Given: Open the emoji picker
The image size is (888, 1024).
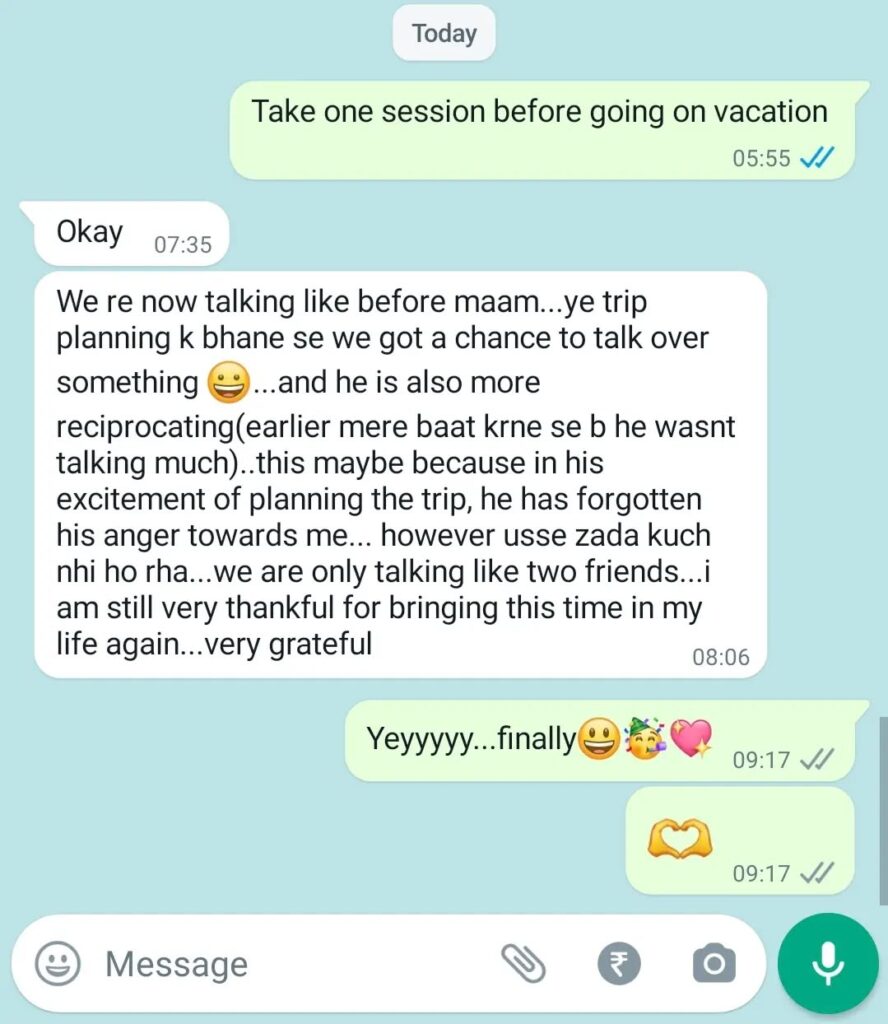Looking at the screenshot, I should click(58, 964).
